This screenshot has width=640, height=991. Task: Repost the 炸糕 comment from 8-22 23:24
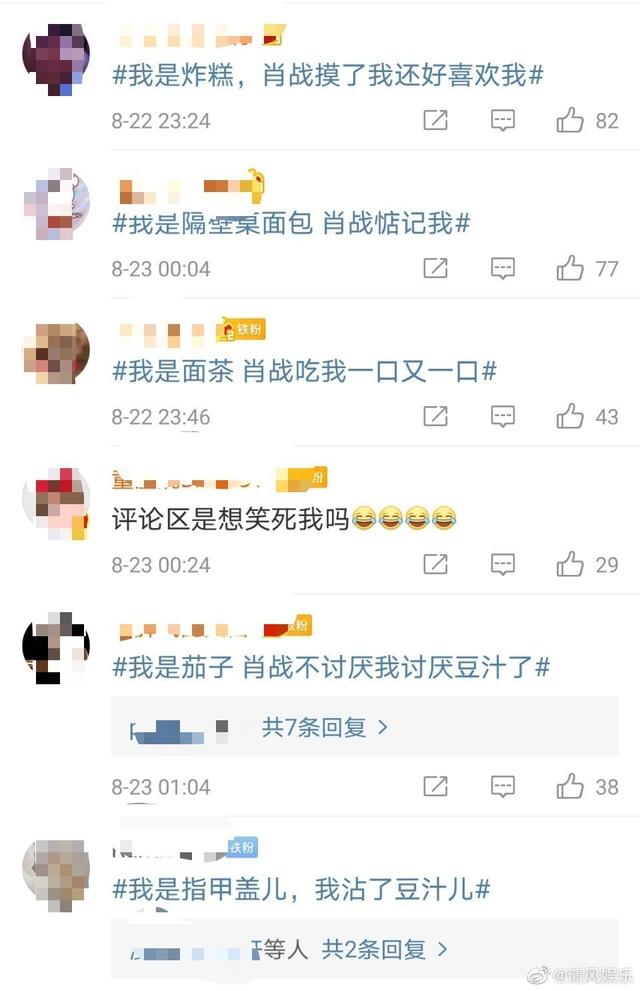coord(435,121)
